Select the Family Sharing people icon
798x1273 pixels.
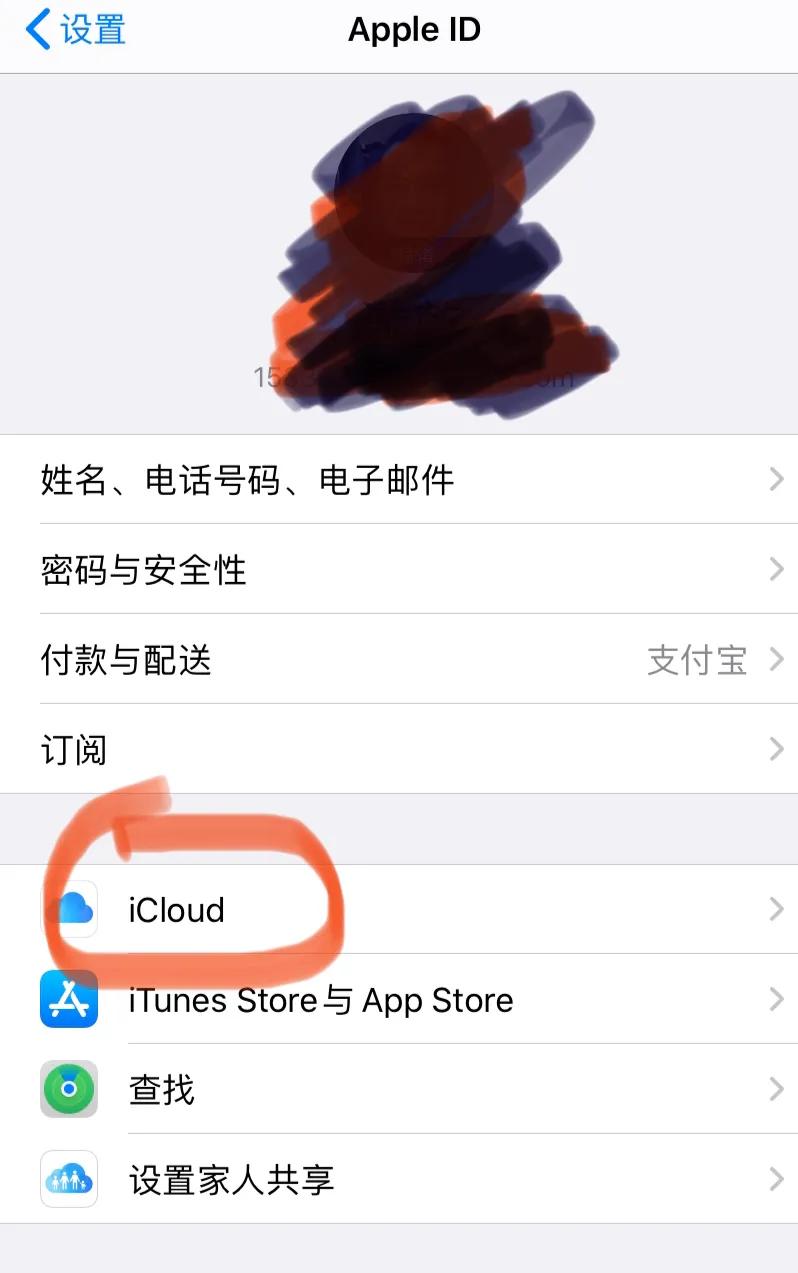pos(68,1179)
